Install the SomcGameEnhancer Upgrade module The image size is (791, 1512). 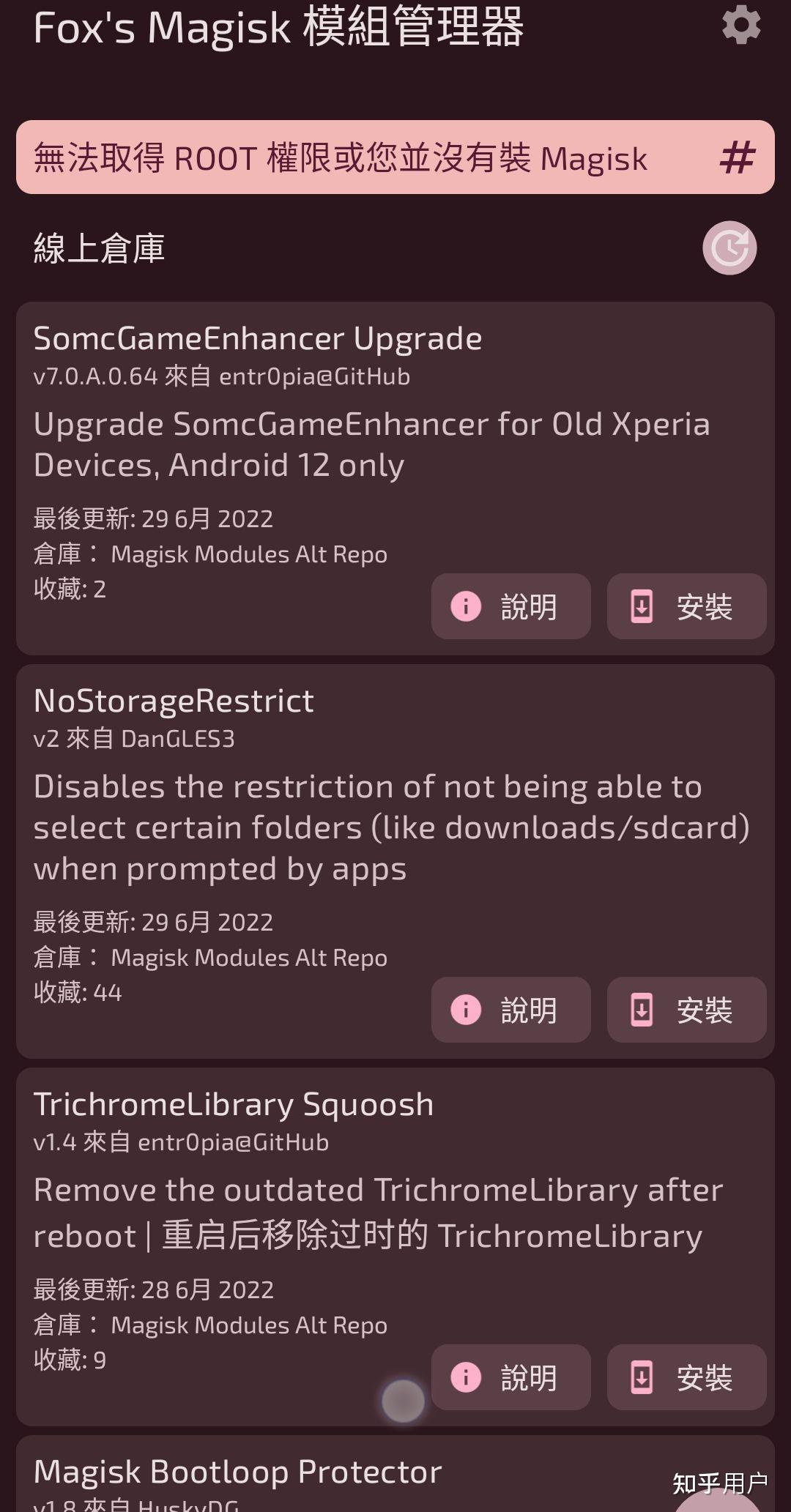tap(686, 606)
